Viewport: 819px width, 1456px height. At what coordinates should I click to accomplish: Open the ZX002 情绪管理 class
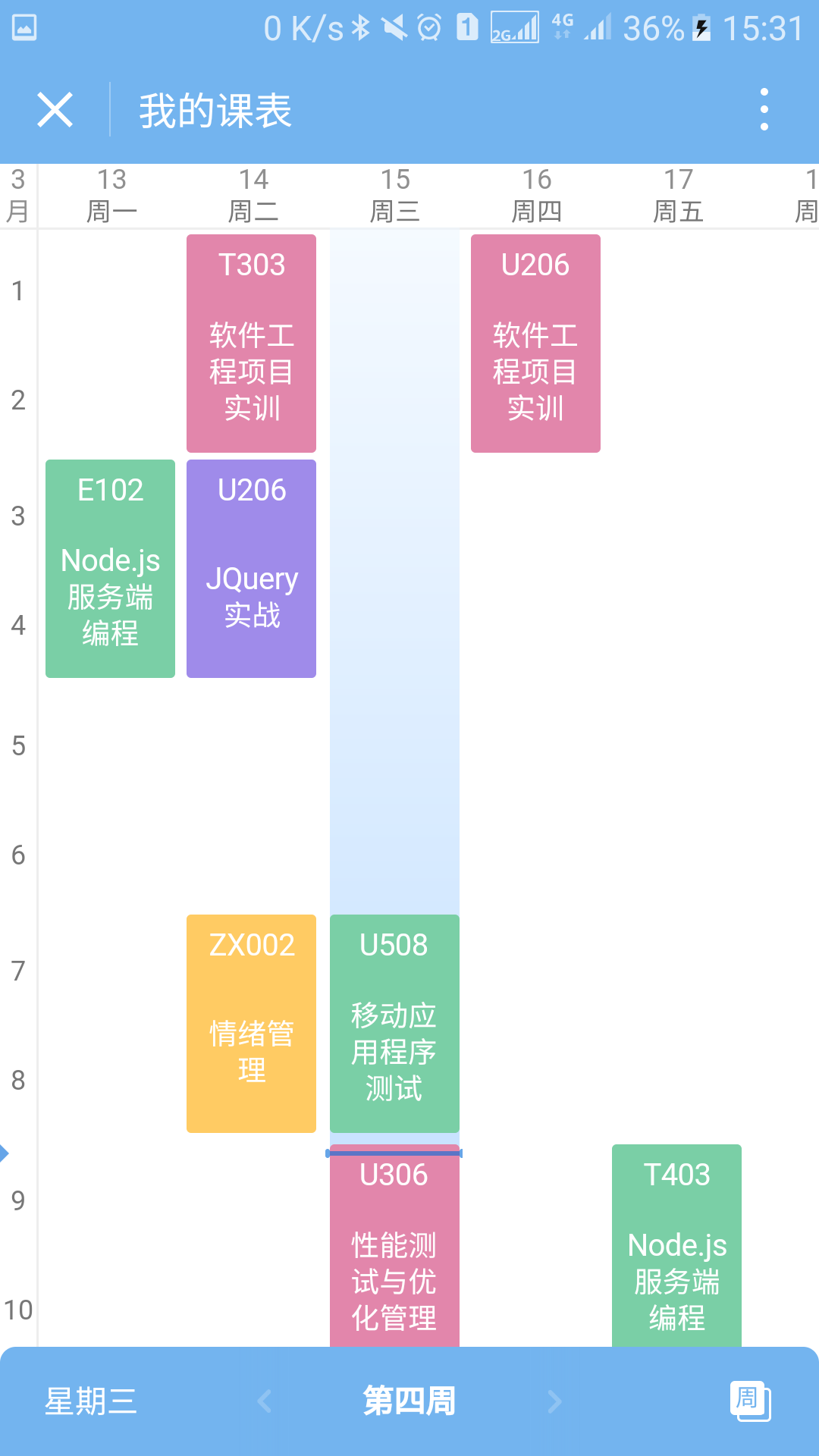point(251,1023)
